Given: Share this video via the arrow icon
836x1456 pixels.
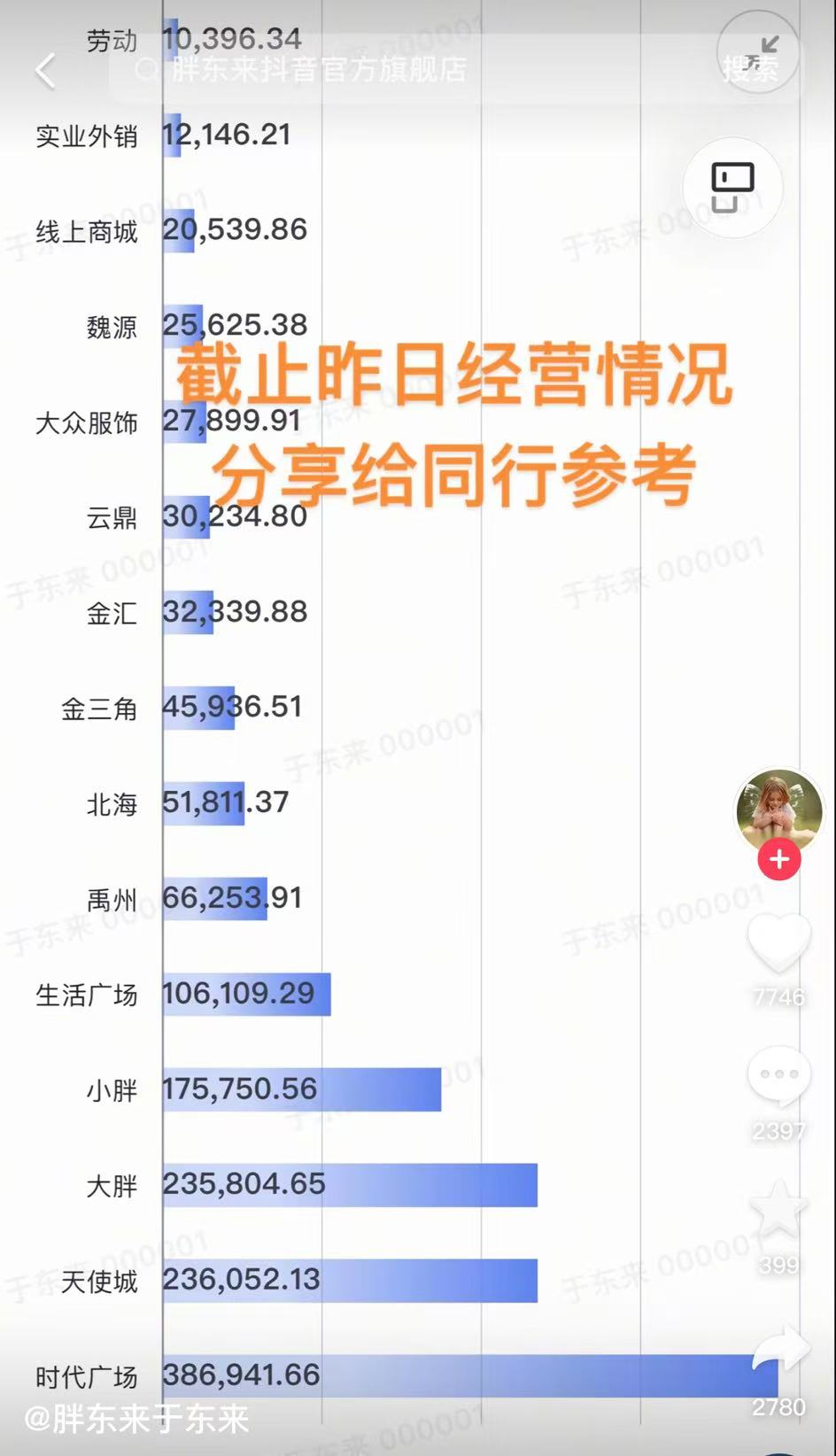Looking at the screenshot, I should click(781, 1351).
